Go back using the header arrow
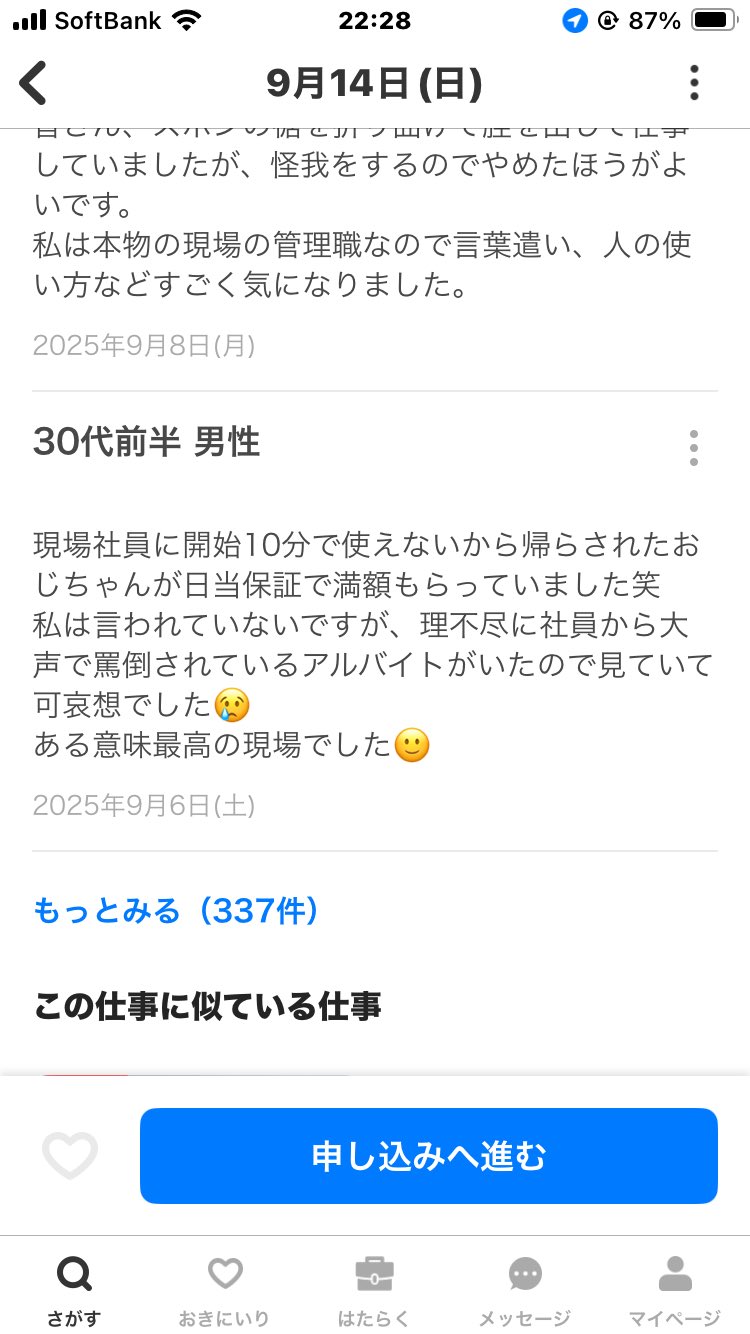 coord(34,83)
